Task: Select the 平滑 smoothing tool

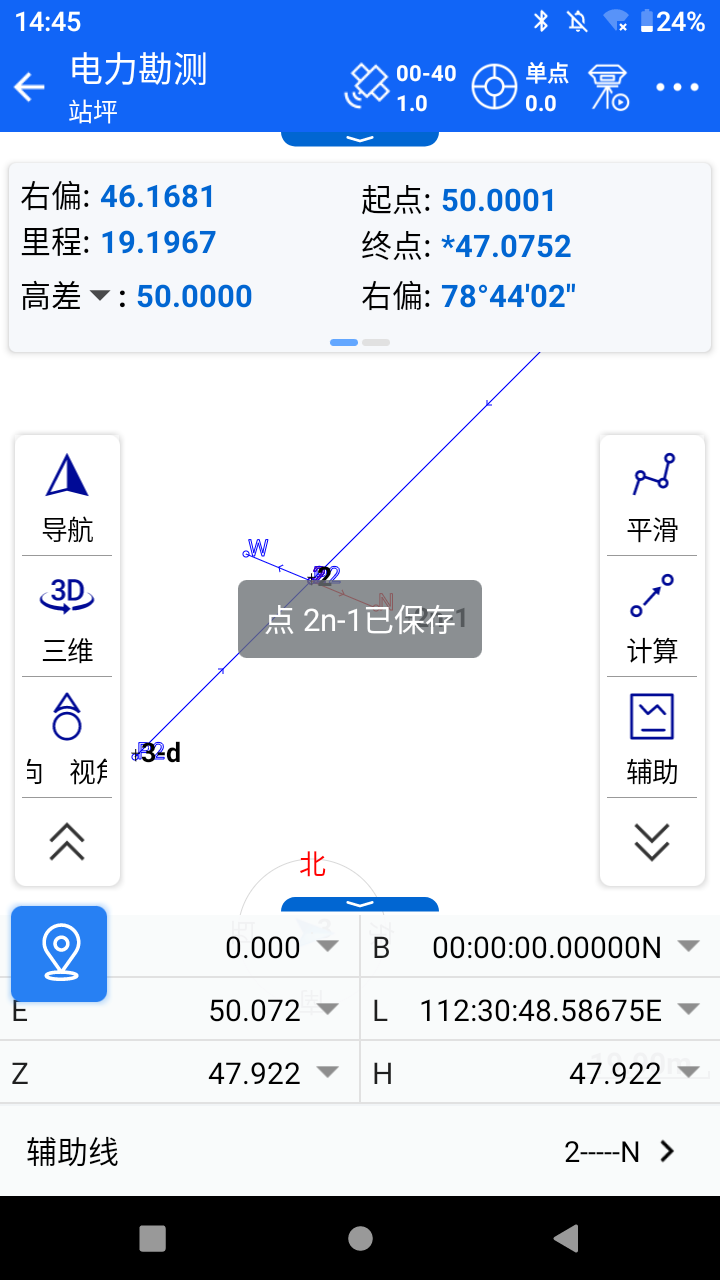Action: (x=652, y=497)
